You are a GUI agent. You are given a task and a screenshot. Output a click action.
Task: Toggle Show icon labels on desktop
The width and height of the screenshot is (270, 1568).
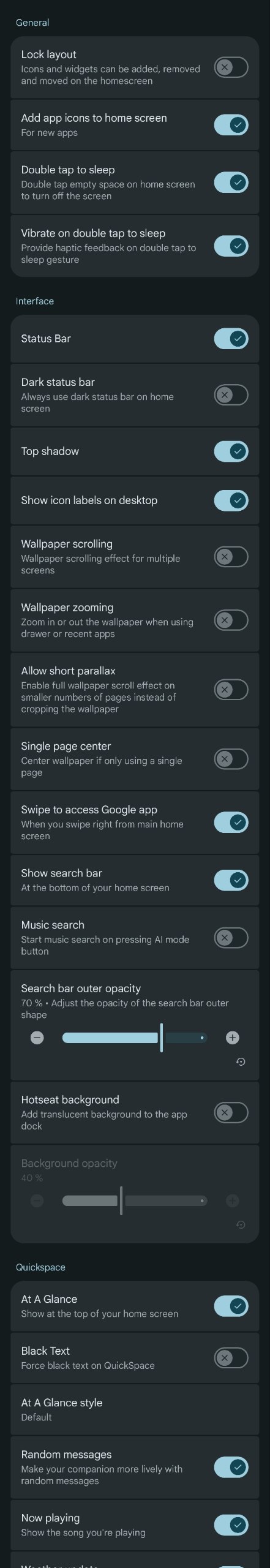[x=231, y=500]
